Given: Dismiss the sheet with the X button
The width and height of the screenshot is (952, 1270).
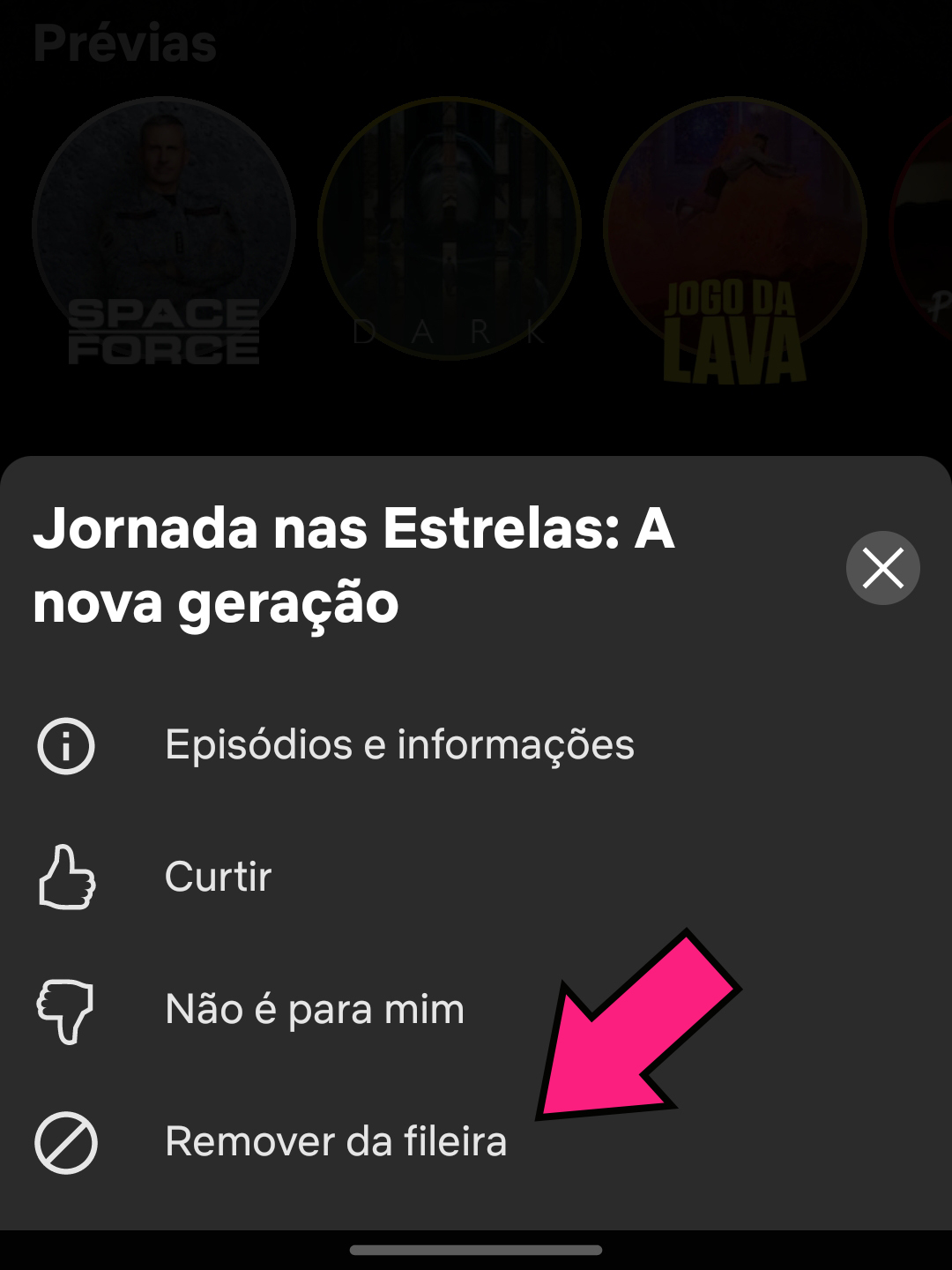Looking at the screenshot, I should pyautogui.click(x=882, y=569).
